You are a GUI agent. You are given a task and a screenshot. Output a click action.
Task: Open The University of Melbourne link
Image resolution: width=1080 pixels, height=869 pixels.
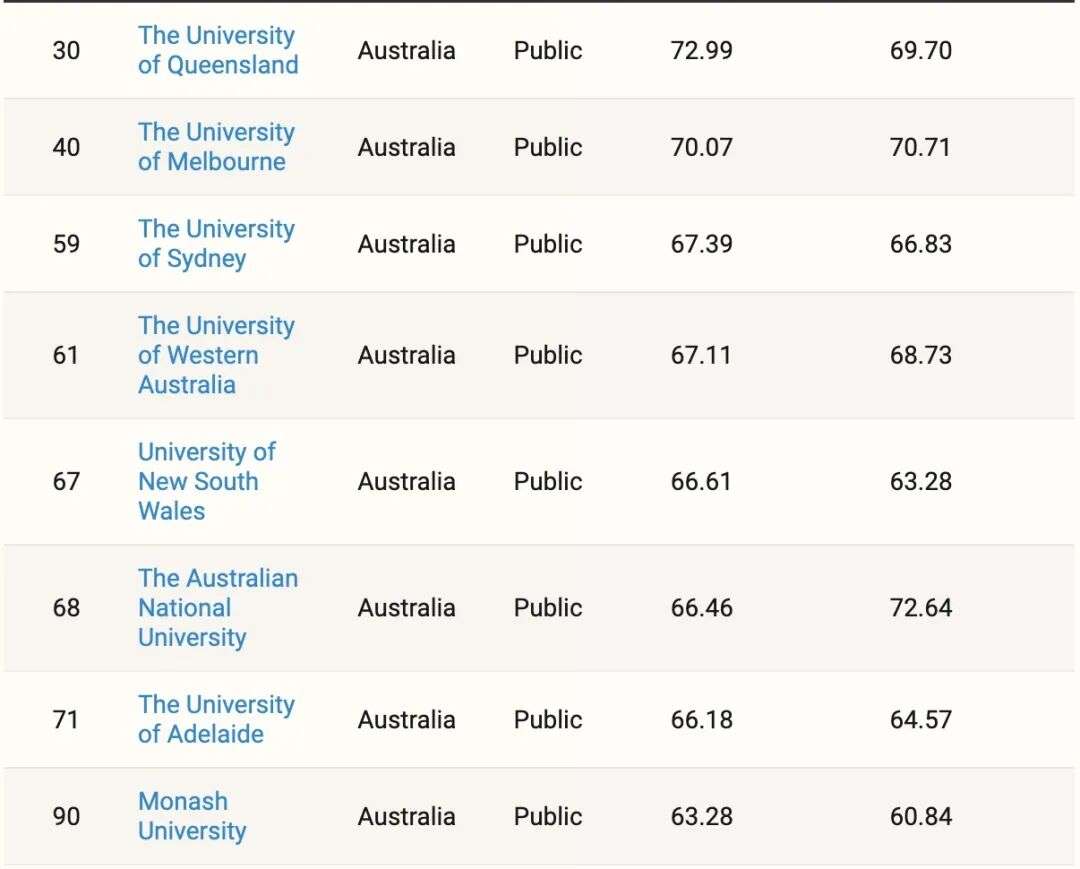click(216, 147)
